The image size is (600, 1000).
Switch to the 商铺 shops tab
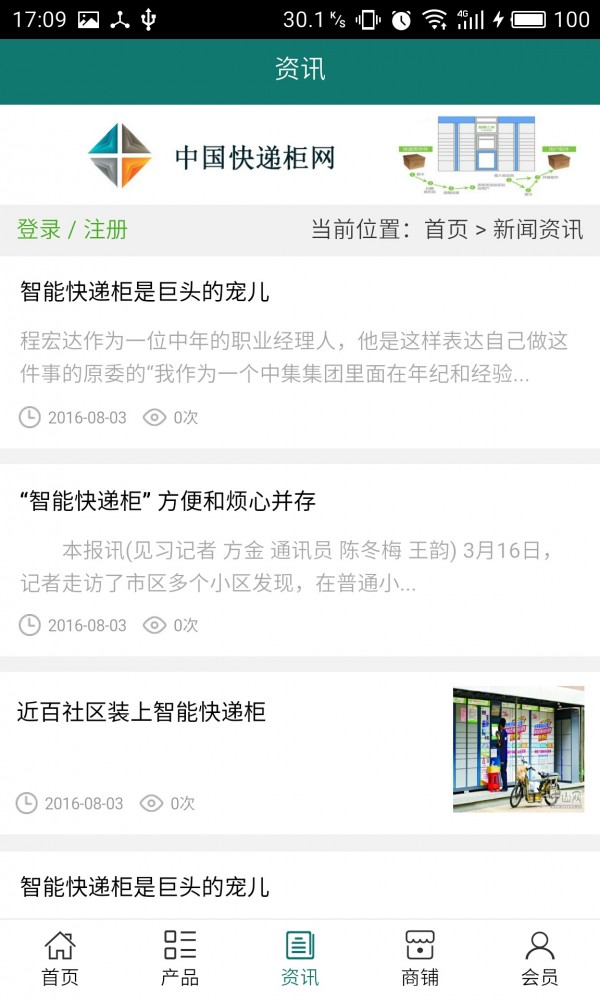coord(420,958)
